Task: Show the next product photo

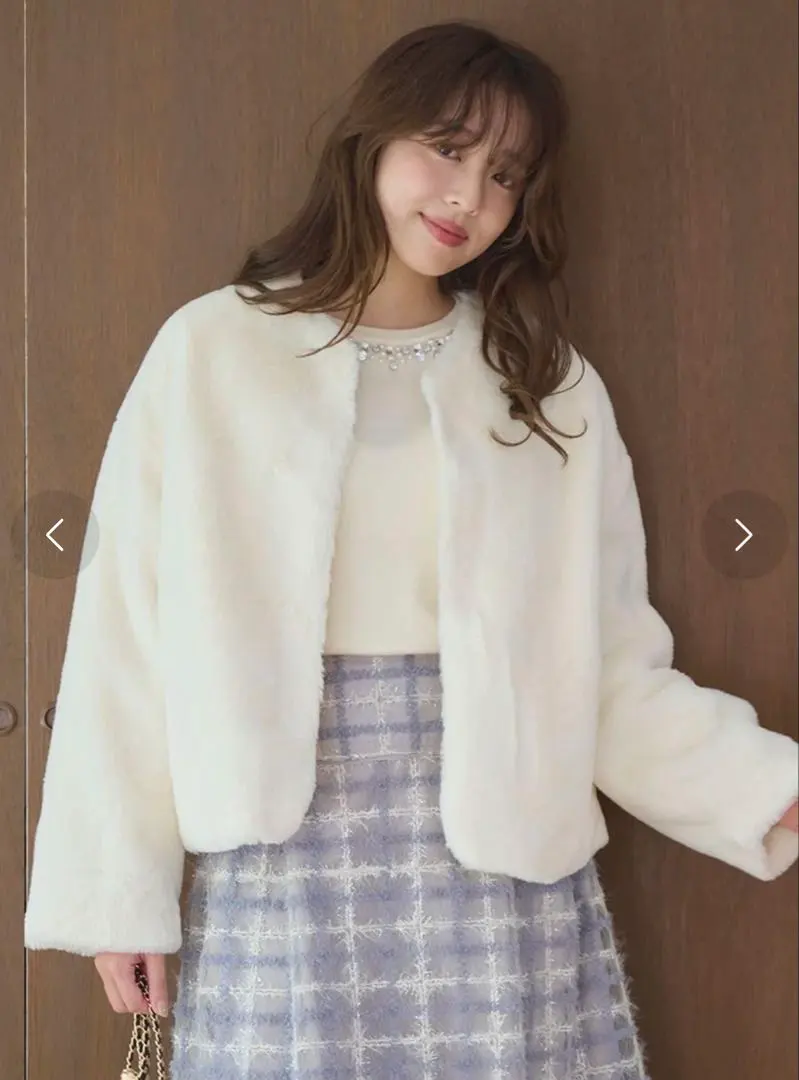Action: (x=743, y=535)
